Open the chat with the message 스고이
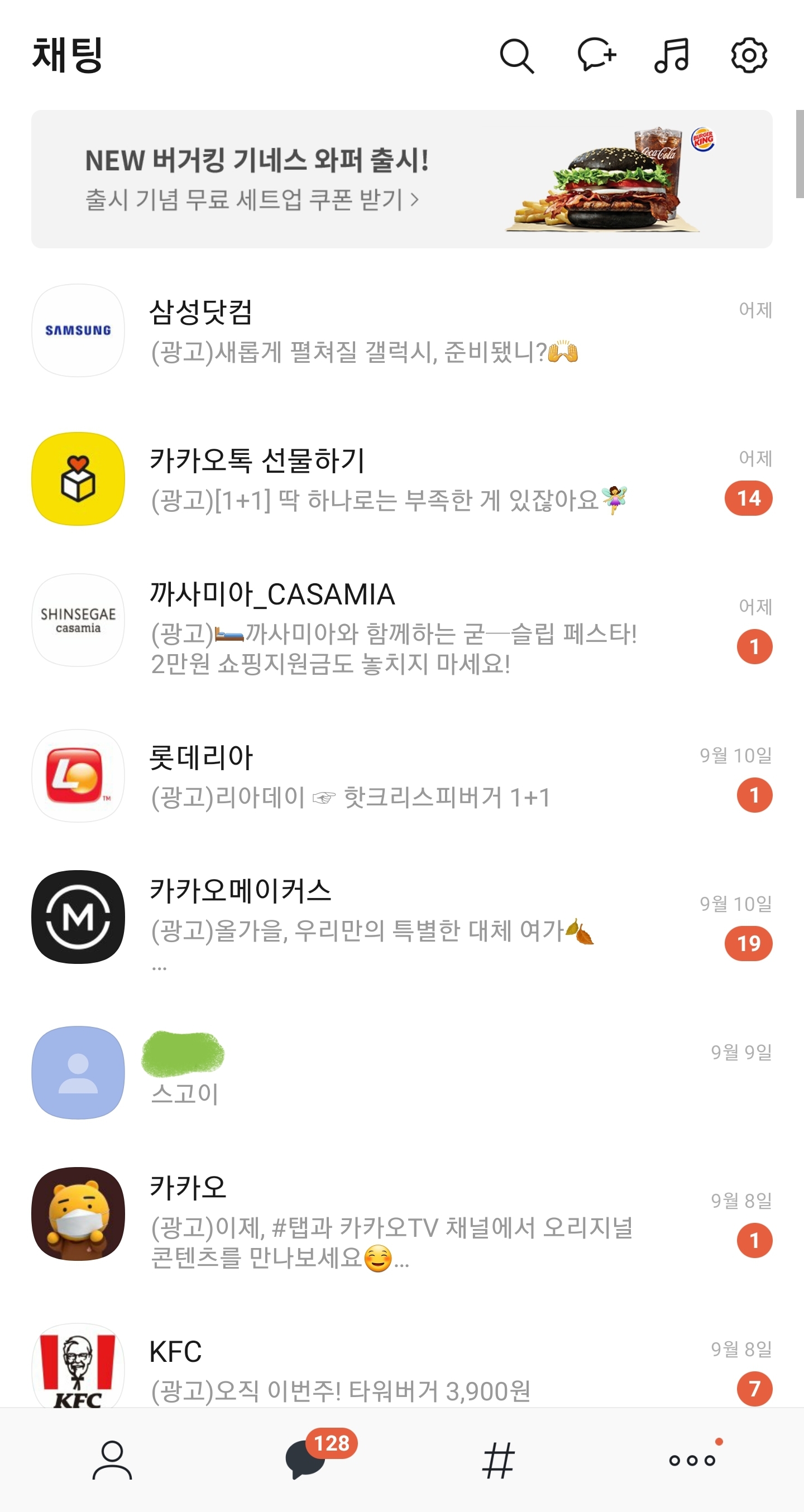Viewport: 804px width, 1512px height. point(401,1073)
